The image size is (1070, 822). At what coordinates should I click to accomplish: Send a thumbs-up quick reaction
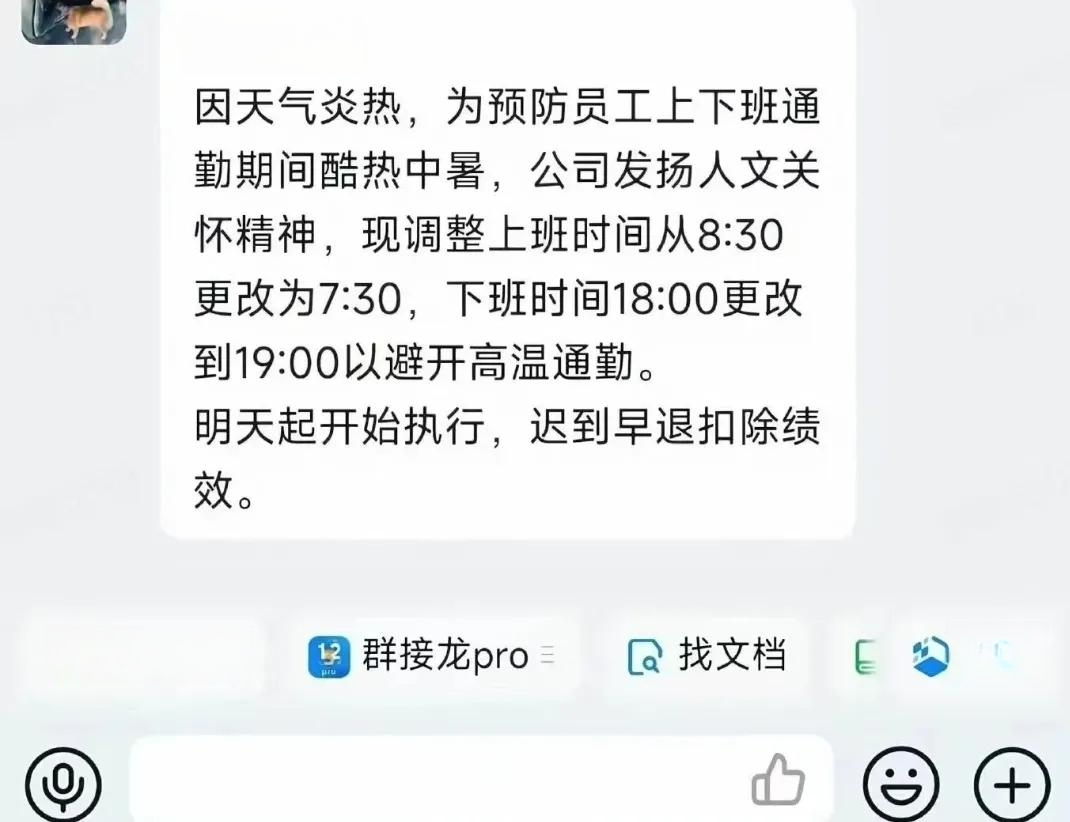778,780
